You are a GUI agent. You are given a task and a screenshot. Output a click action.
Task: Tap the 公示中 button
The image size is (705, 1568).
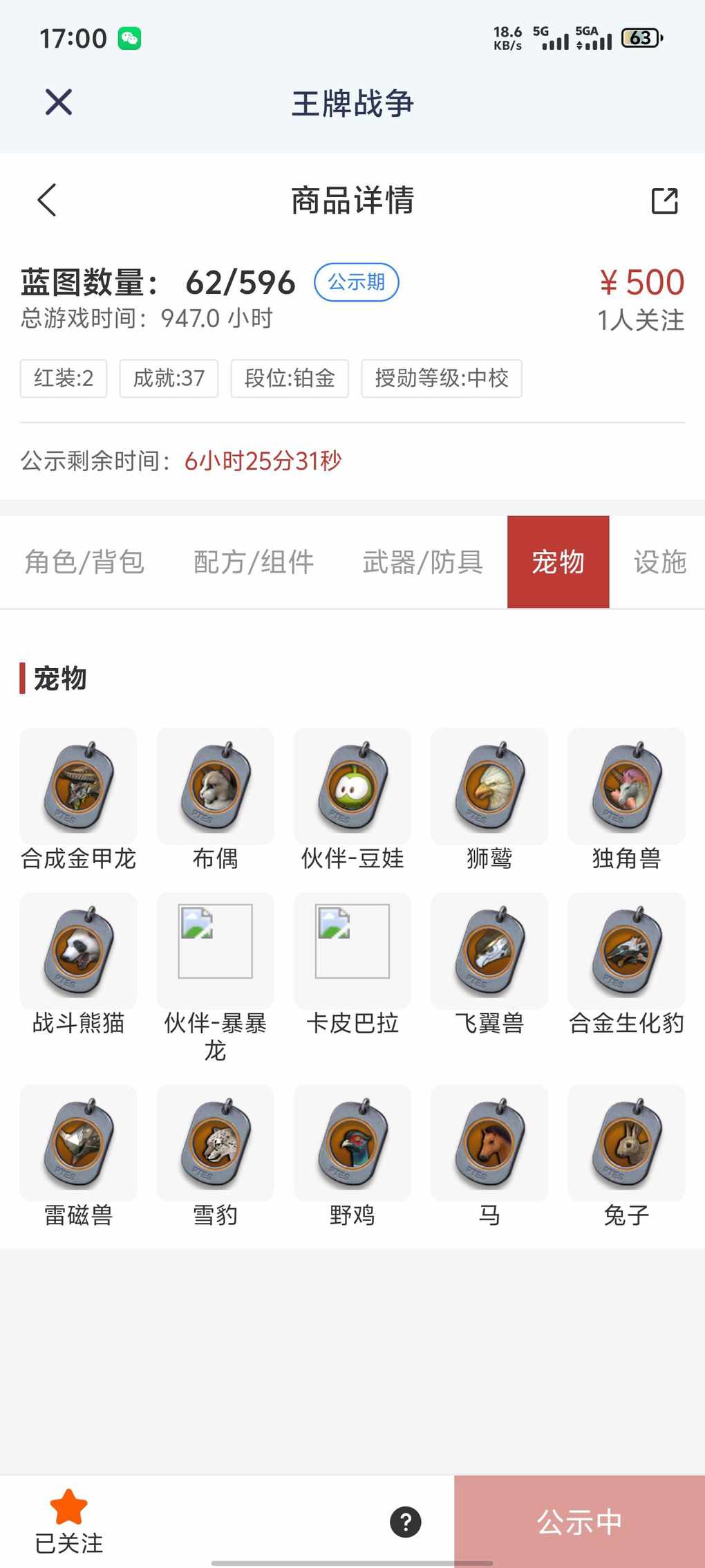[579, 1522]
